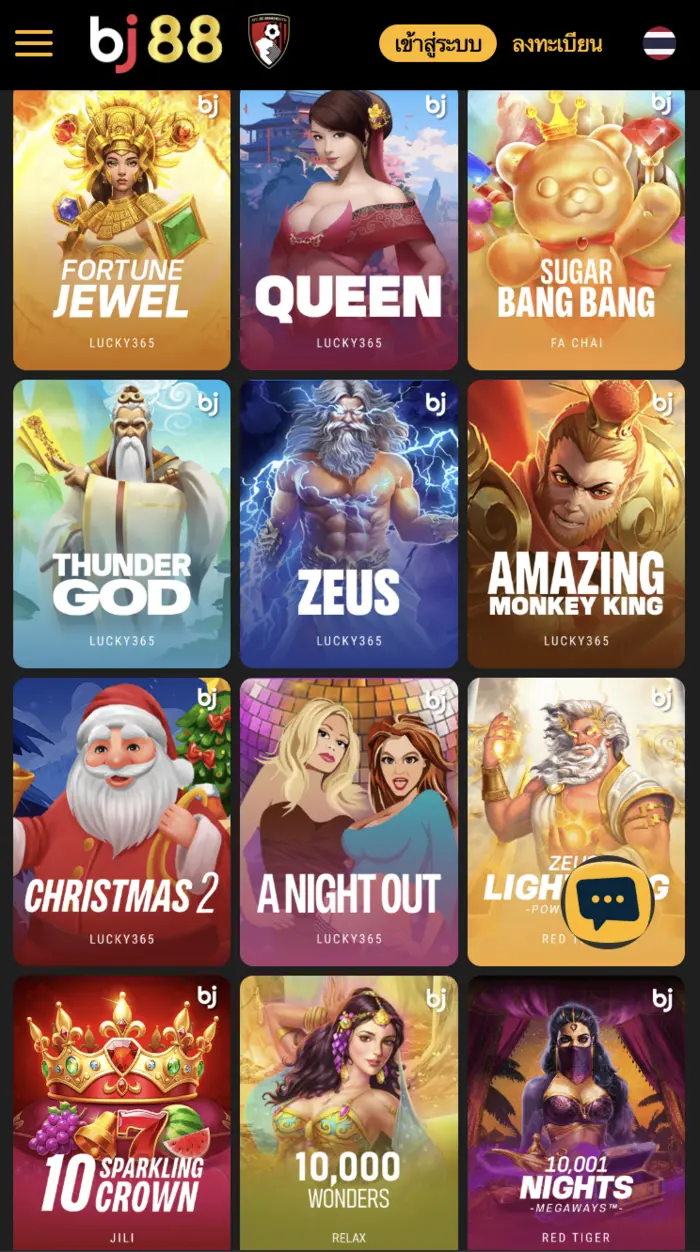Open the ลงทะเบียน registration link

pos(557,44)
